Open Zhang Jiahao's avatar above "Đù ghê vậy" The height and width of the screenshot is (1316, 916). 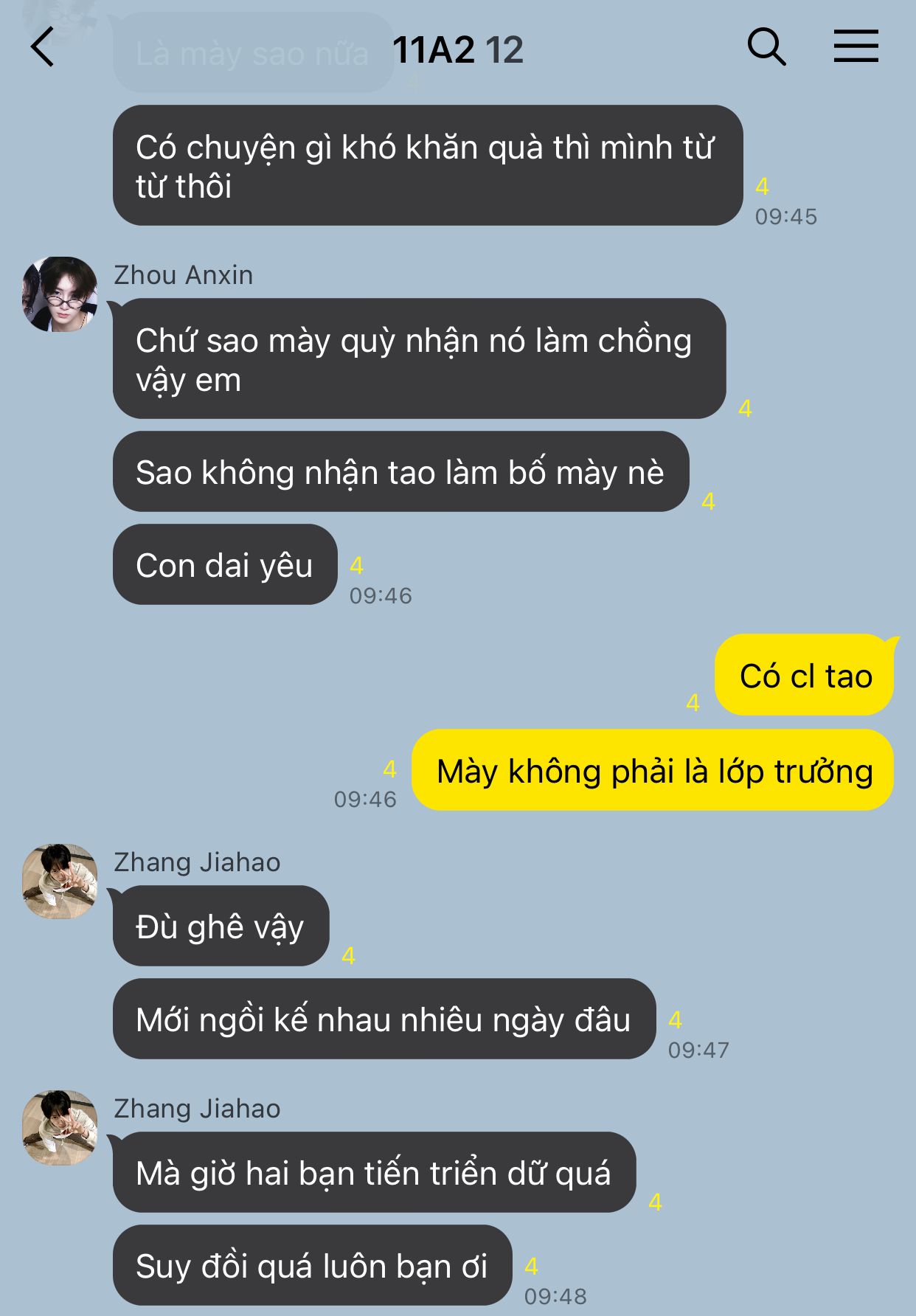[60, 881]
